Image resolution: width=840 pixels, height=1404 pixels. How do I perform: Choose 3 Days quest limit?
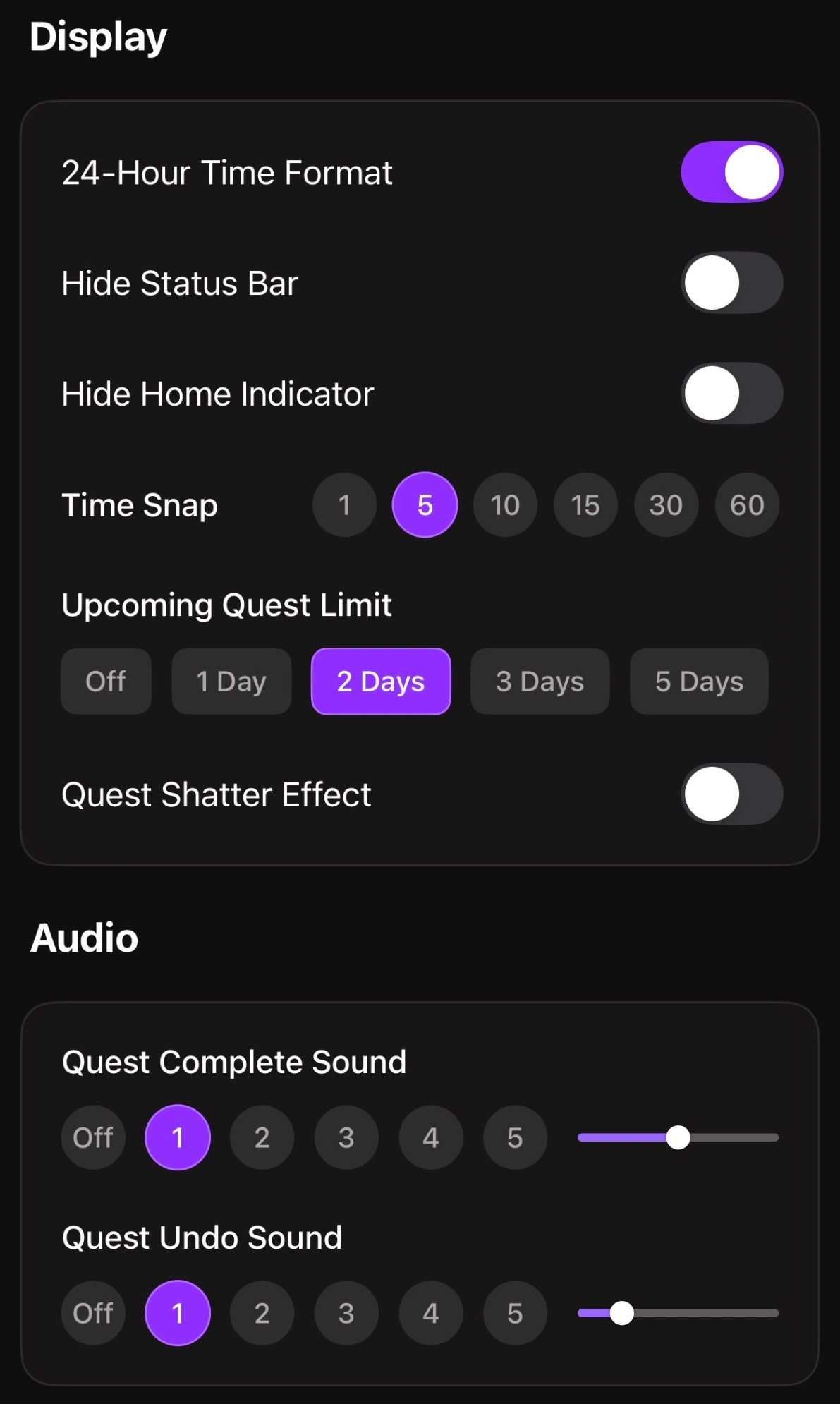click(x=540, y=682)
